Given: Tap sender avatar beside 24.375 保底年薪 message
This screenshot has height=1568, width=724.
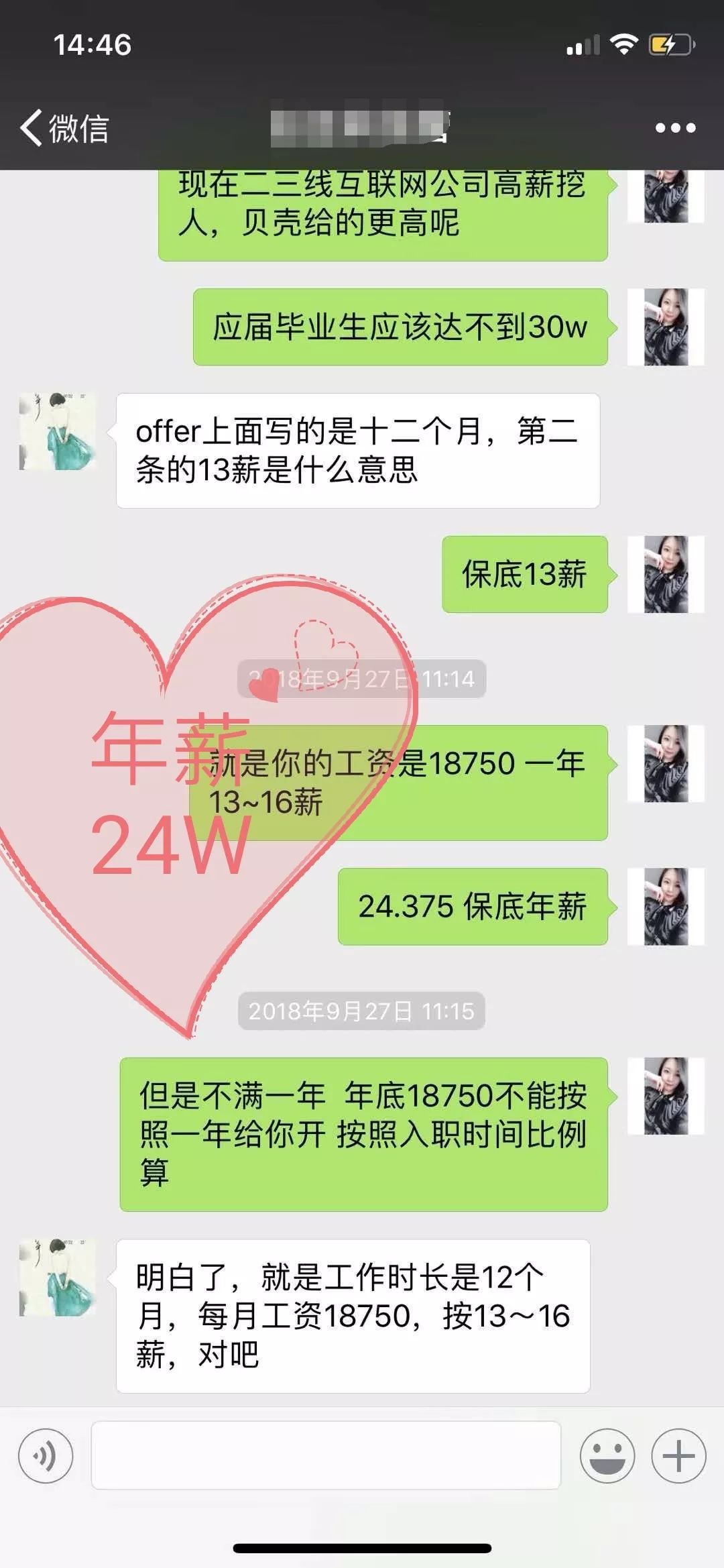Looking at the screenshot, I should coord(666,907).
